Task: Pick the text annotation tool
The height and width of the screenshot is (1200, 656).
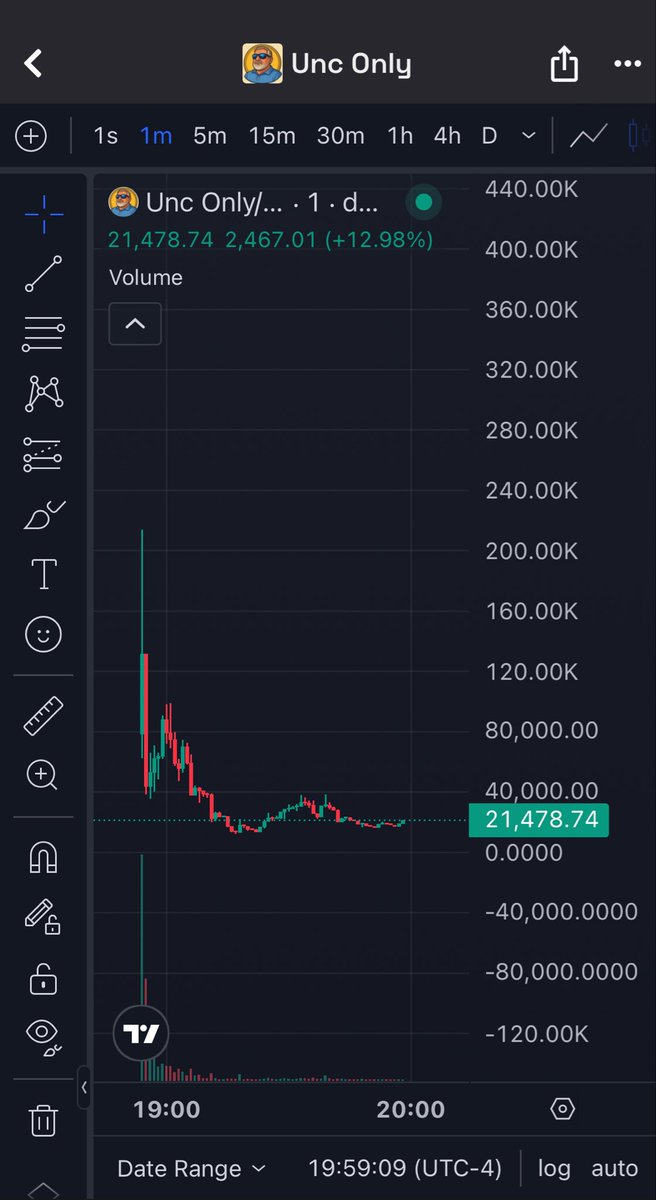Action: pos(43,575)
